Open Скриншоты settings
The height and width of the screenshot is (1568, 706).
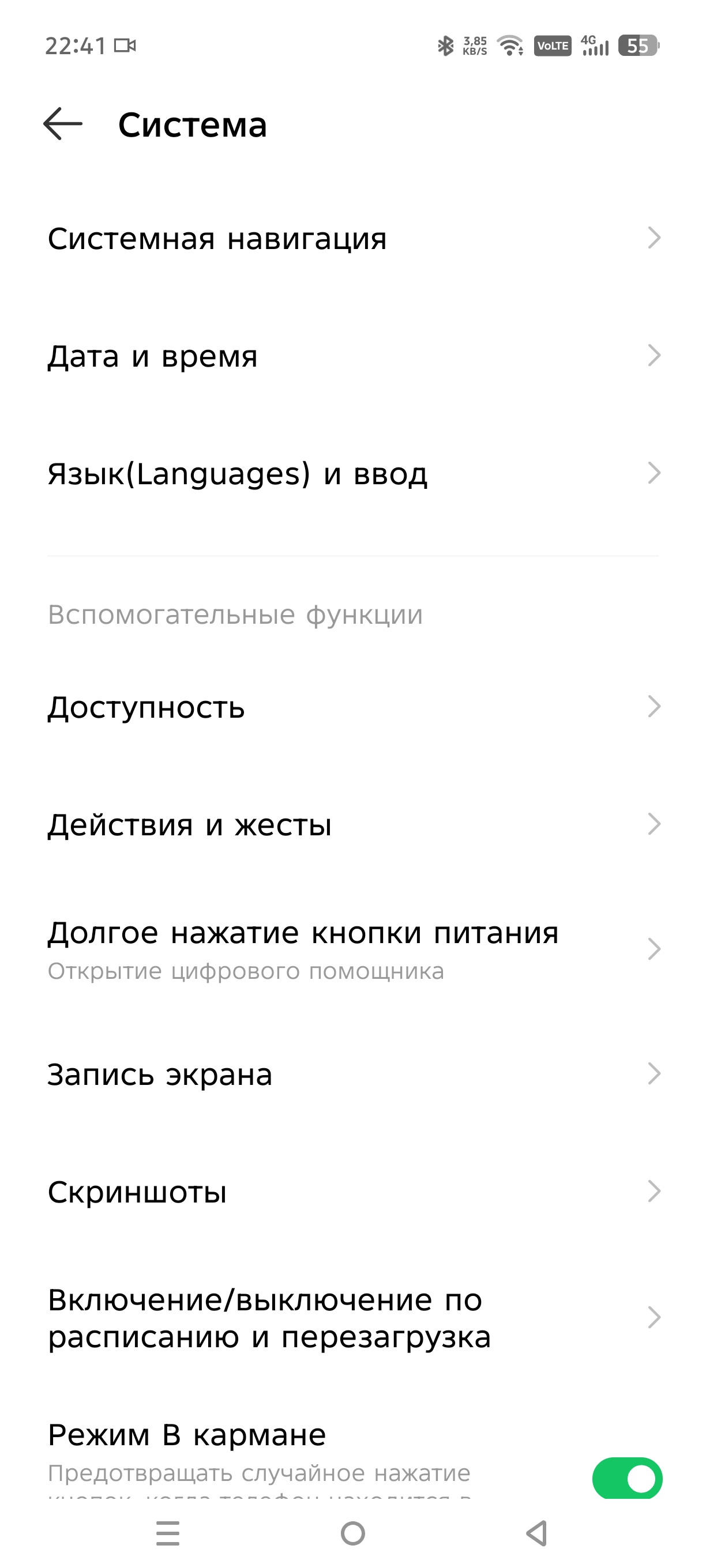click(354, 1191)
